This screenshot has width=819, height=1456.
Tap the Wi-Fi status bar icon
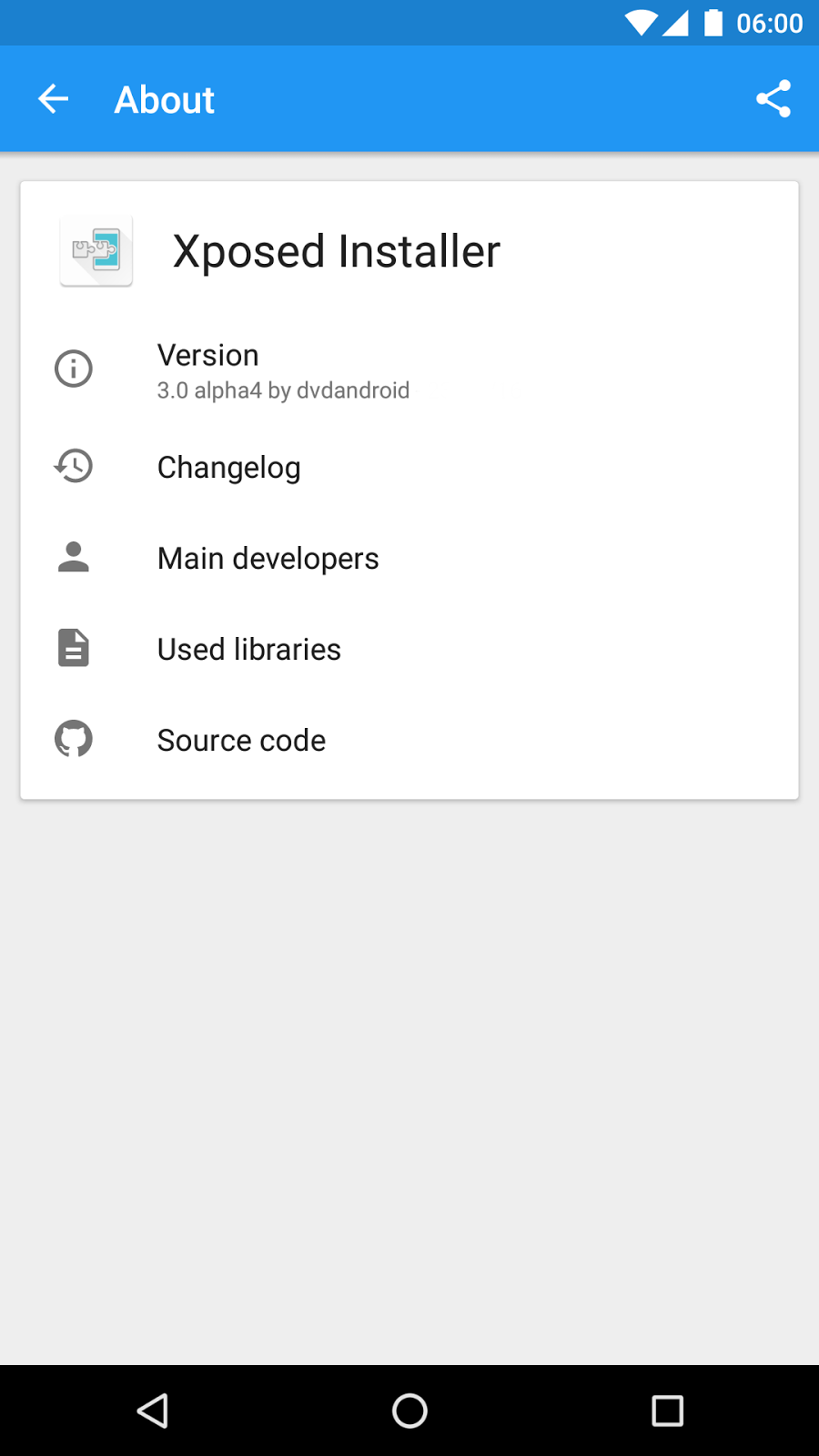pyautogui.click(x=642, y=23)
